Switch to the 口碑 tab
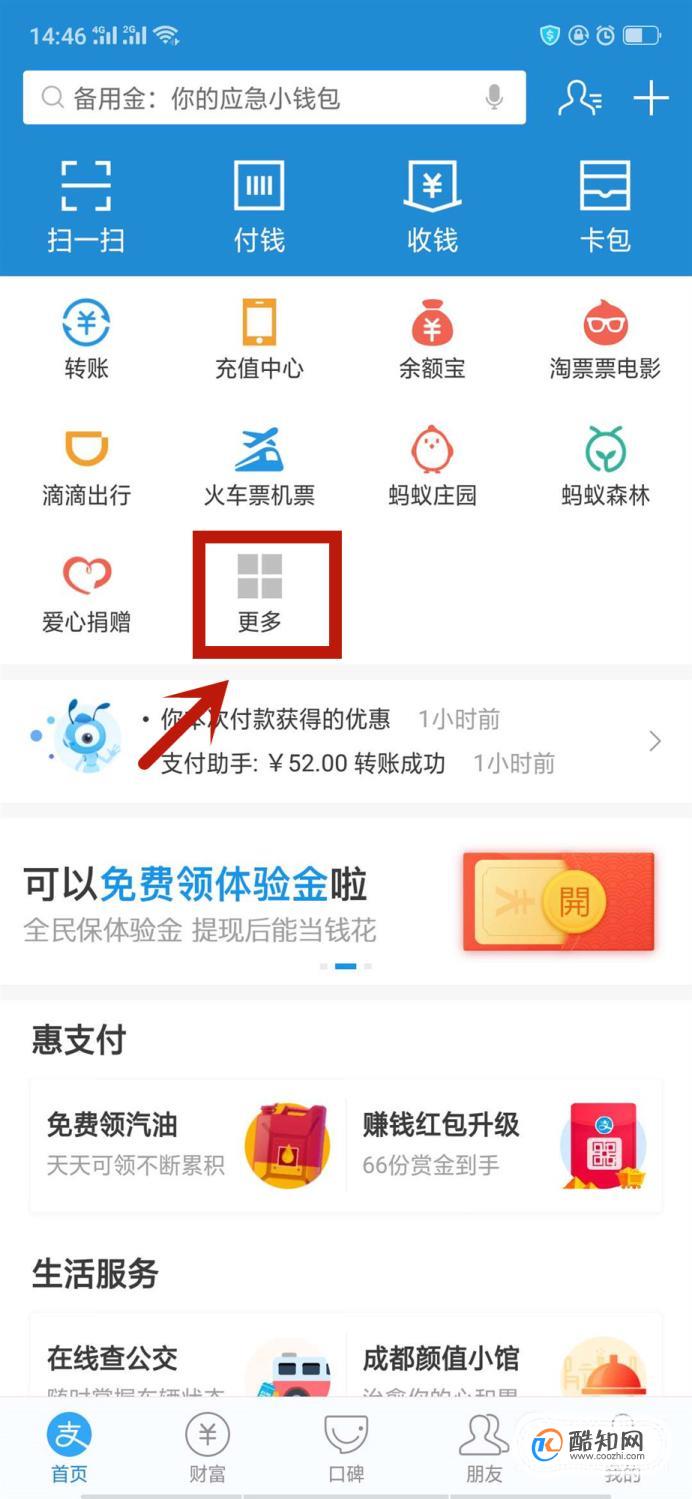This screenshot has width=692, height=1499. point(345,1448)
